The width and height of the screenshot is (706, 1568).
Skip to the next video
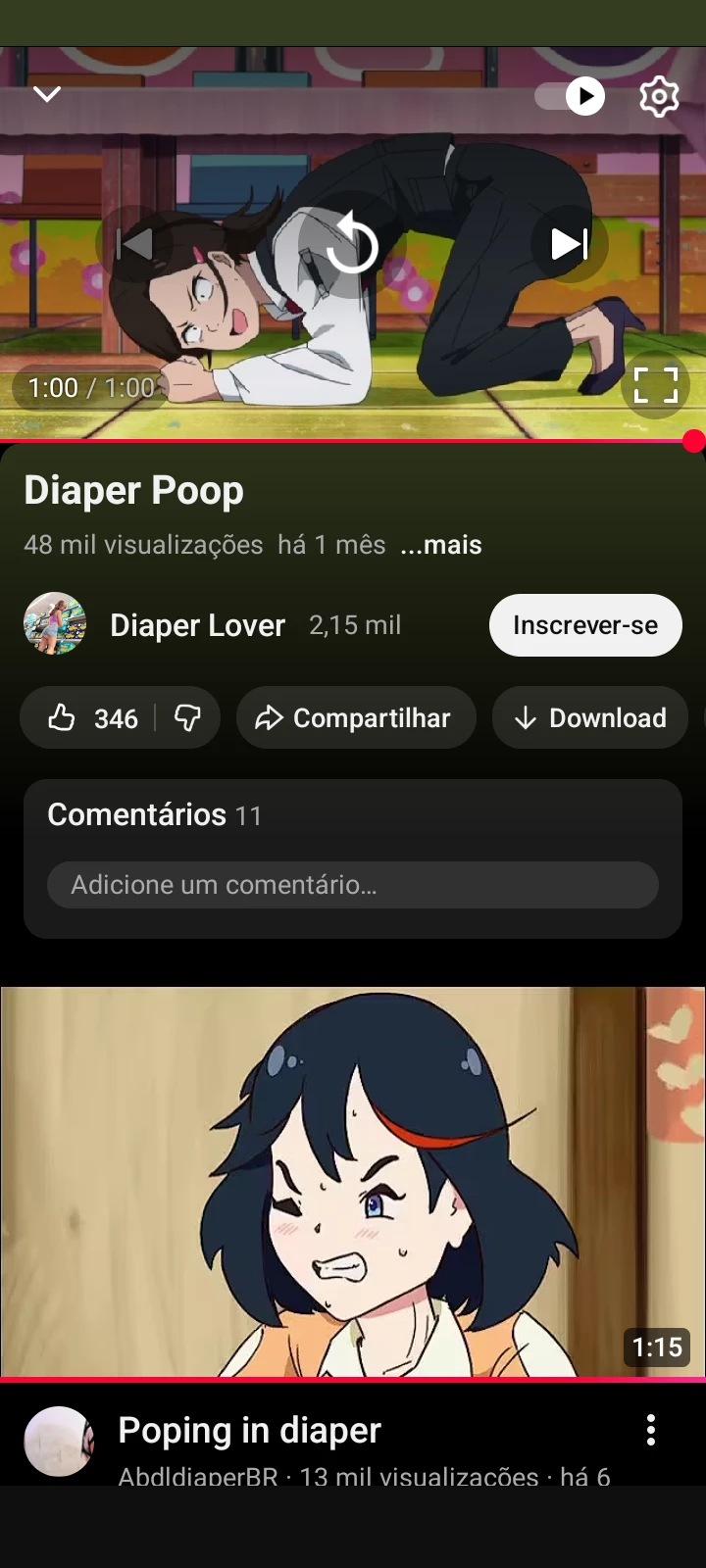click(569, 244)
